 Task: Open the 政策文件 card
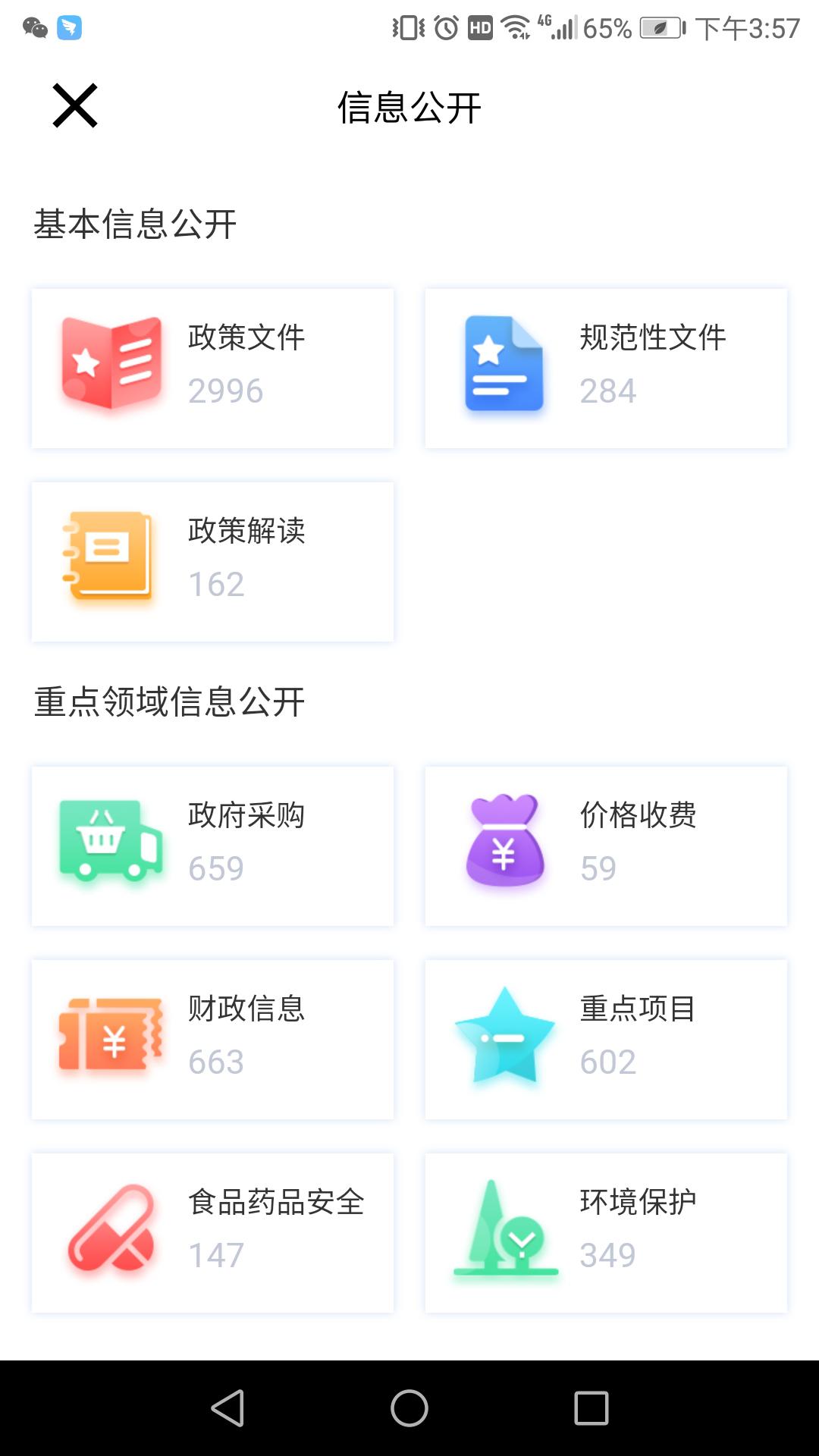(x=212, y=369)
